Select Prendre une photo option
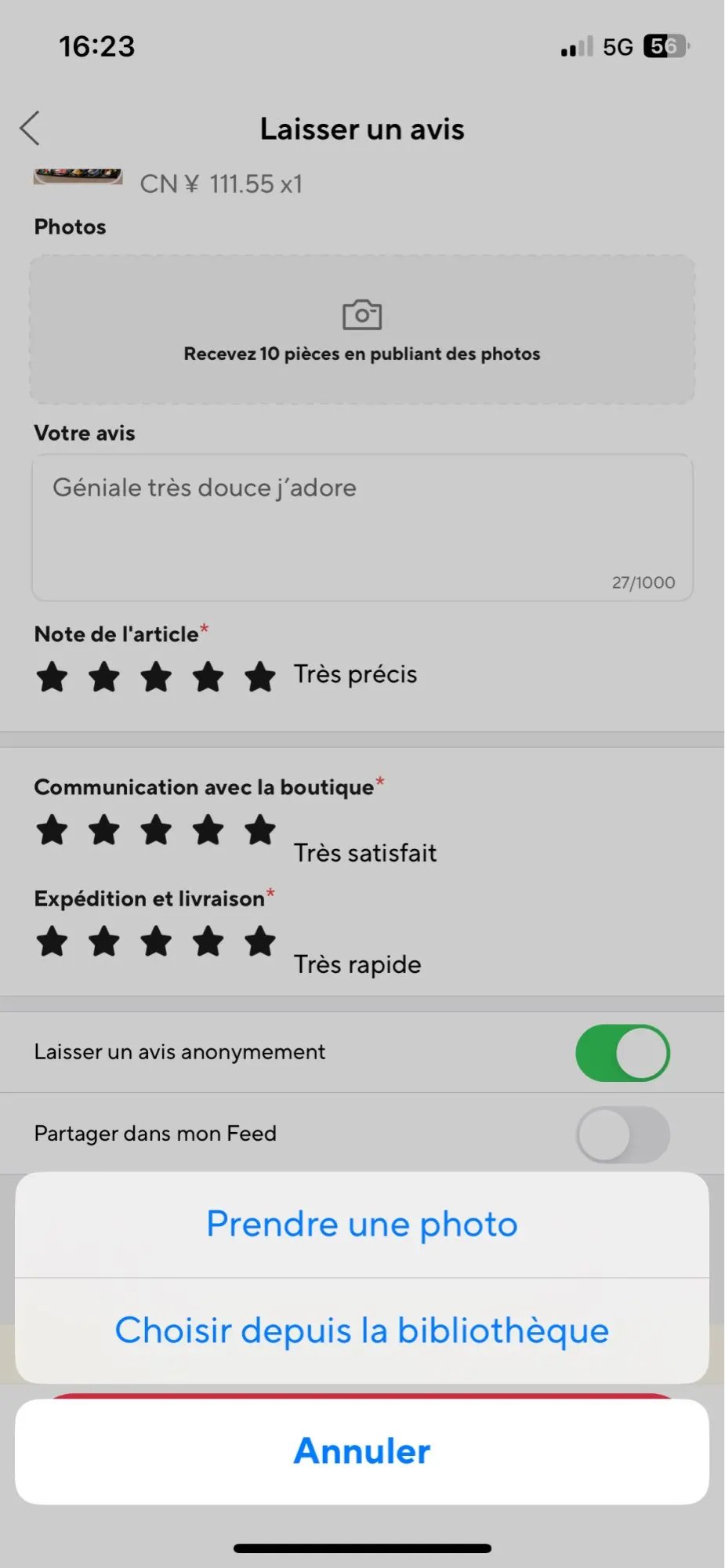 point(362,1225)
